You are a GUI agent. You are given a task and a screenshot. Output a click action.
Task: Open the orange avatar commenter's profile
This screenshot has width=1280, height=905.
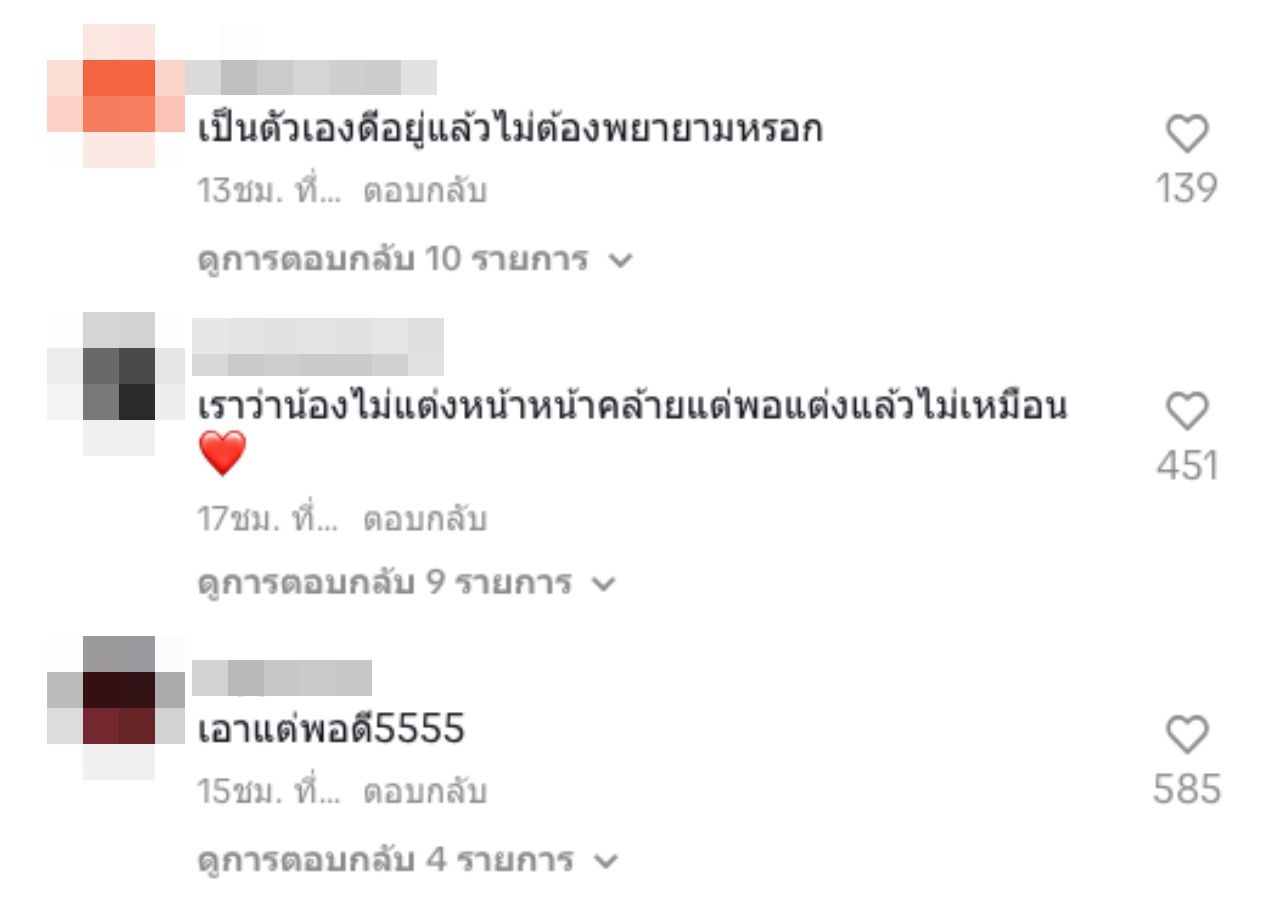118,96
